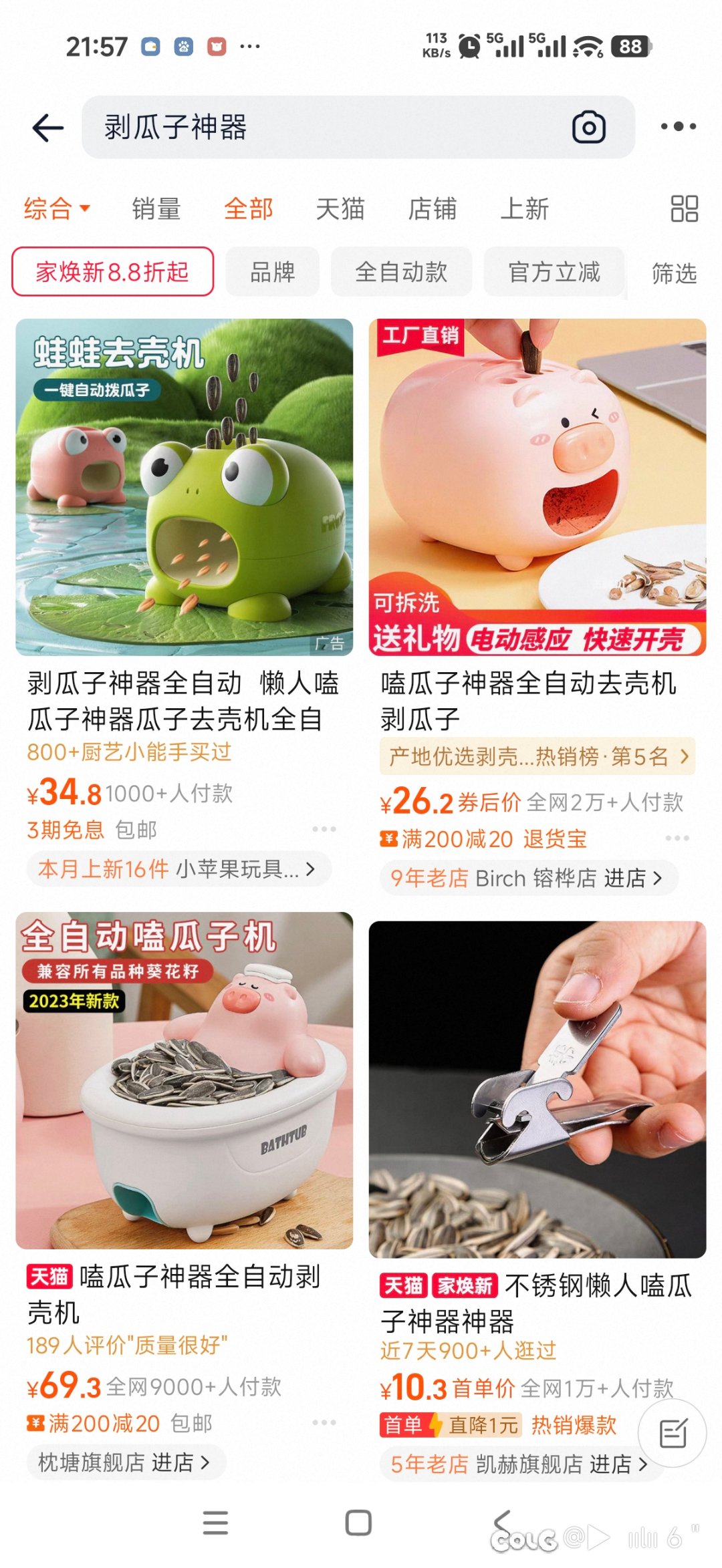Tap the 剥瓜子神器 search box
The height and width of the screenshot is (1568, 722).
coord(321,127)
